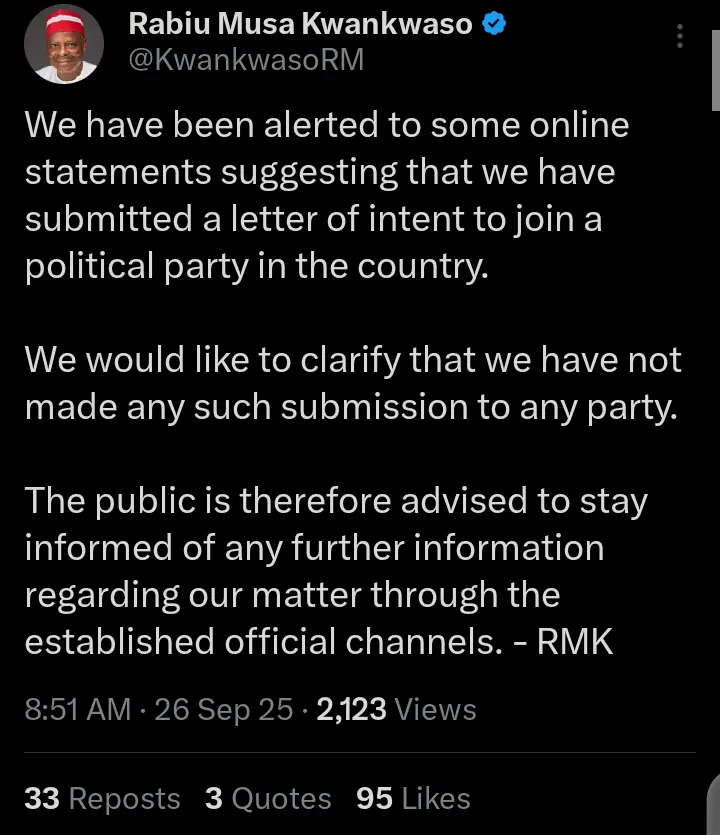Open Rabiu Musa Kwankwaso's profile picture
Screen dimensions: 720x835
pyautogui.click(x=62, y=44)
